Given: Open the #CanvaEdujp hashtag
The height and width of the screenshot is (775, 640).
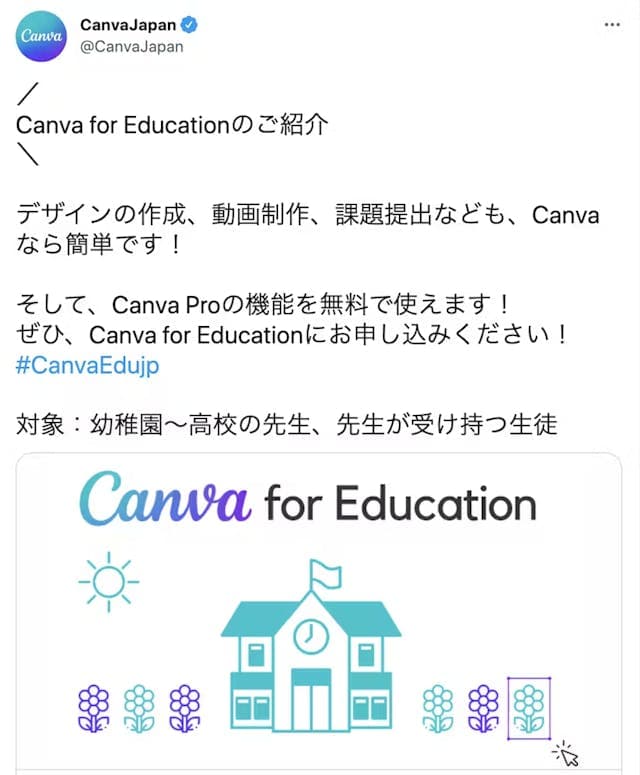Looking at the screenshot, I should (x=88, y=365).
